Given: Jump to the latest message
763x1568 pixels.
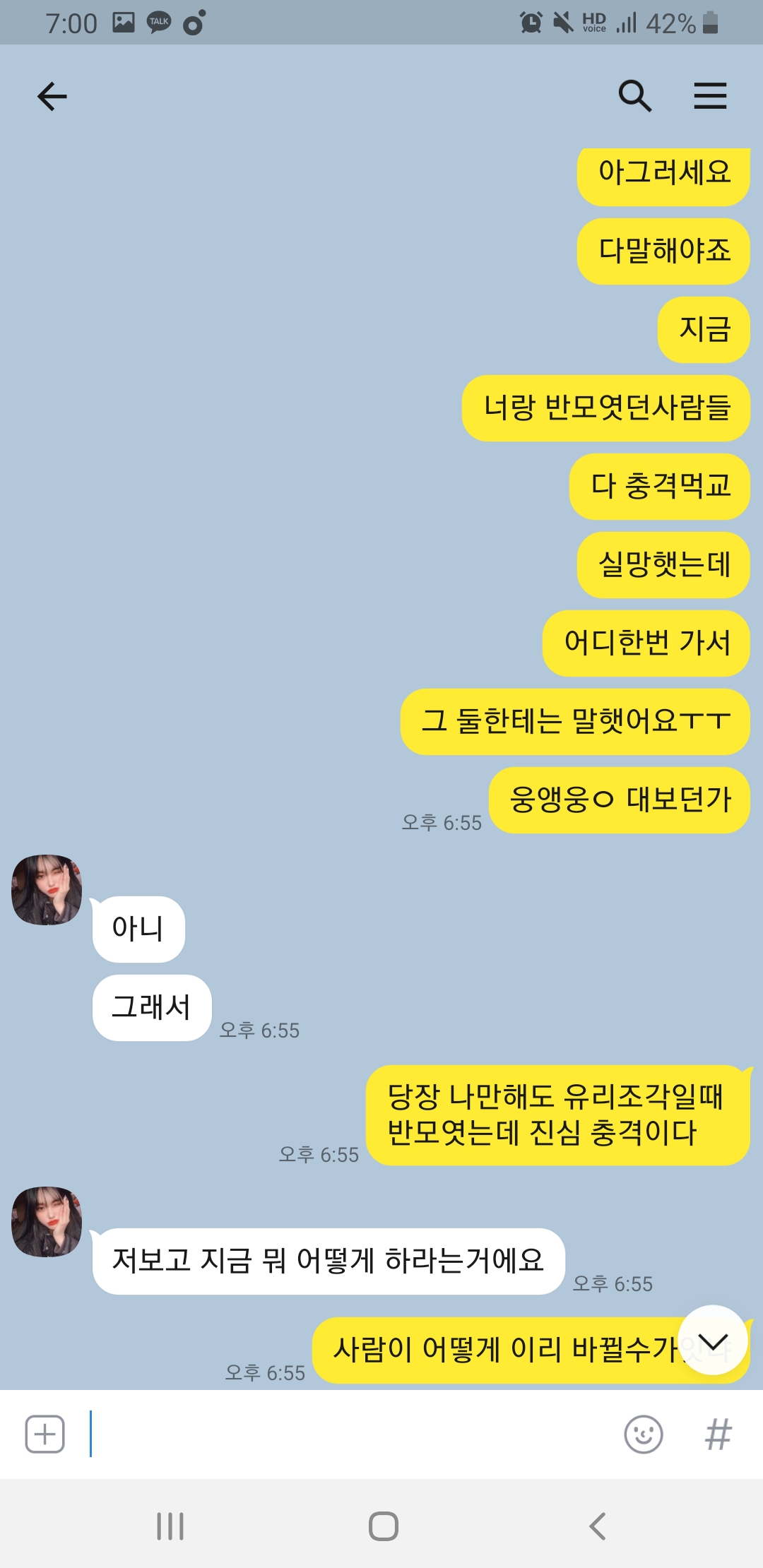Looking at the screenshot, I should pyautogui.click(x=712, y=1340).
